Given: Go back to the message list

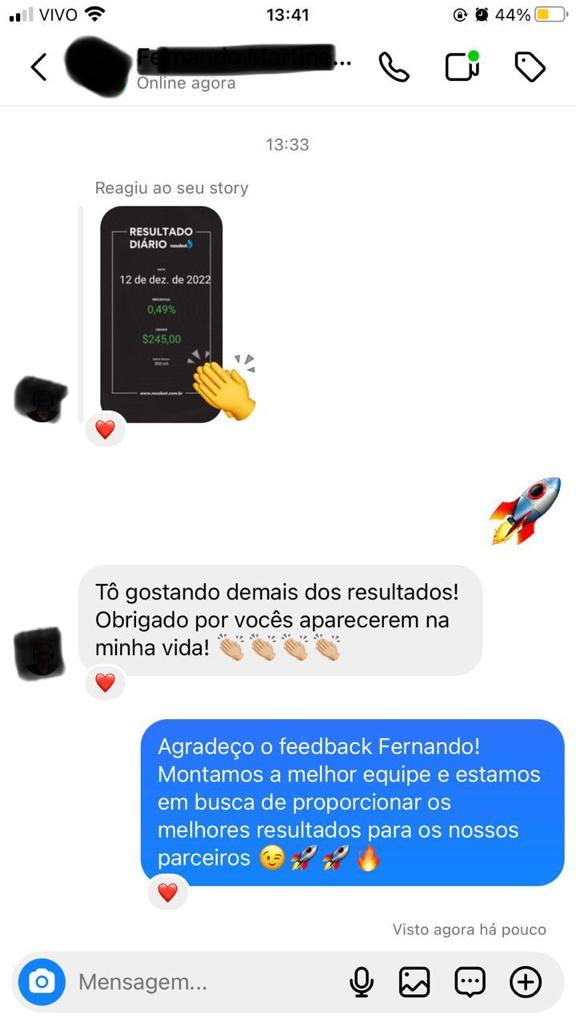Looking at the screenshot, I should (39, 67).
